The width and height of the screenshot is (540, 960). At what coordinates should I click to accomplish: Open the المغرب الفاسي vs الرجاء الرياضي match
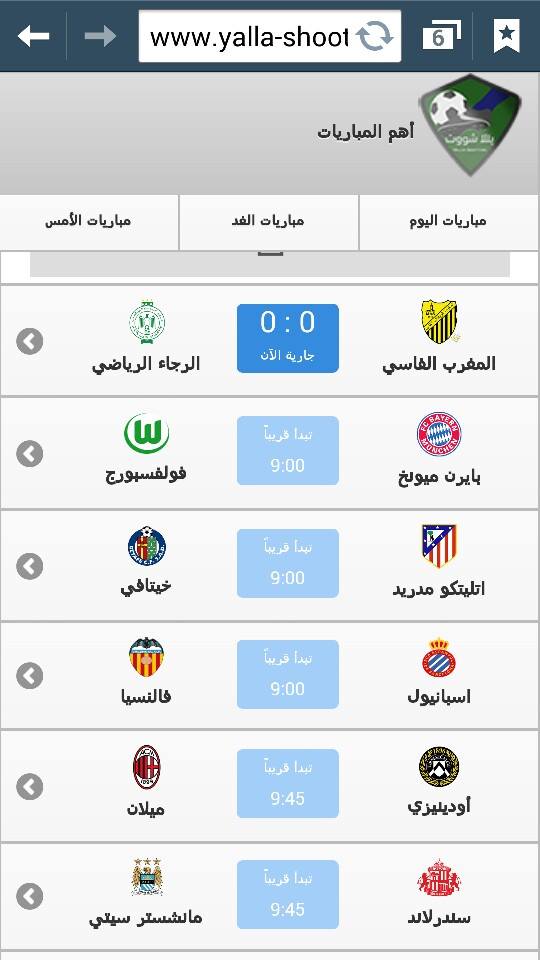(269, 340)
